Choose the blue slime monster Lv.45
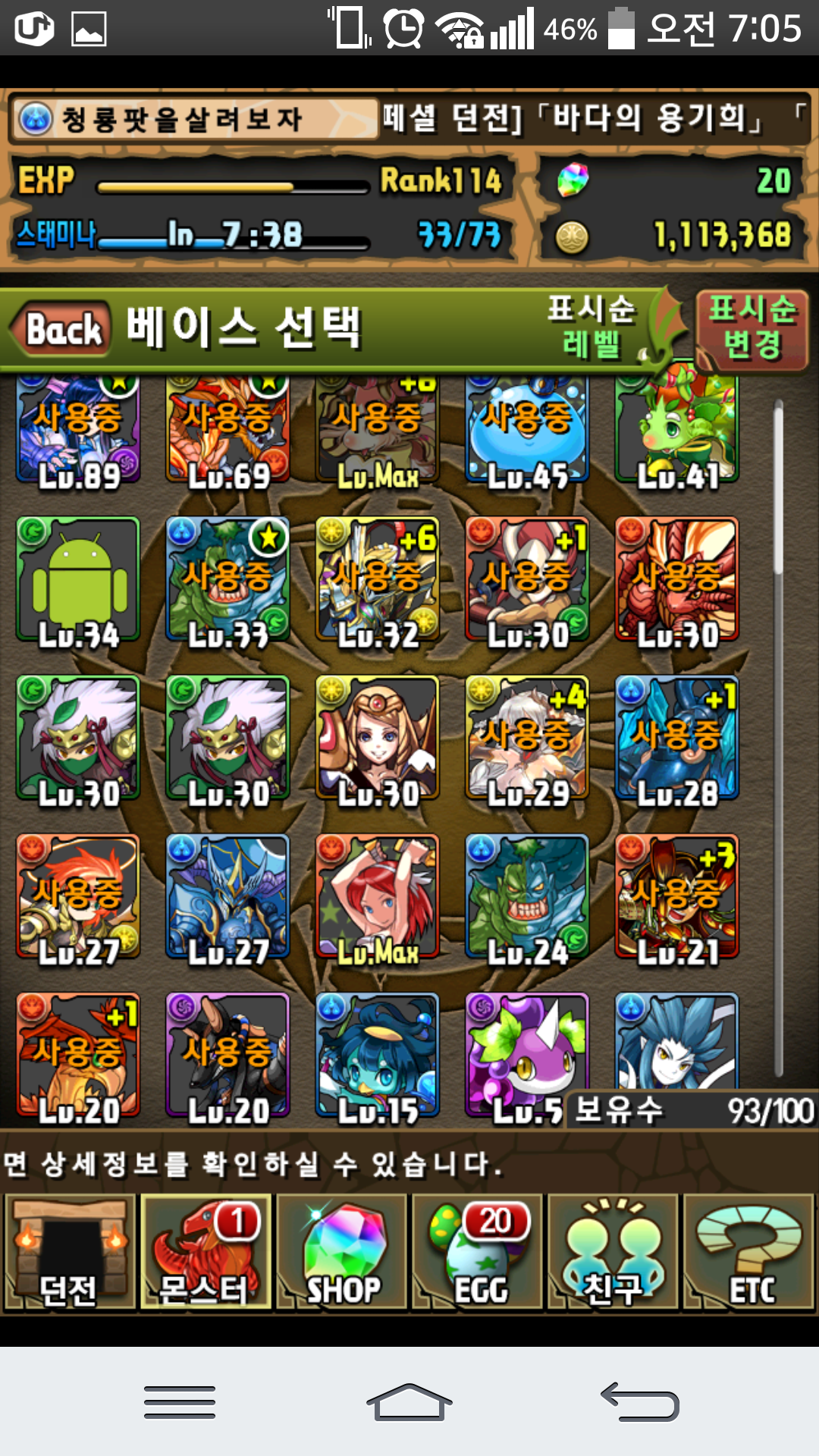The height and width of the screenshot is (1456, 819). pyautogui.click(x=527, y=429)
